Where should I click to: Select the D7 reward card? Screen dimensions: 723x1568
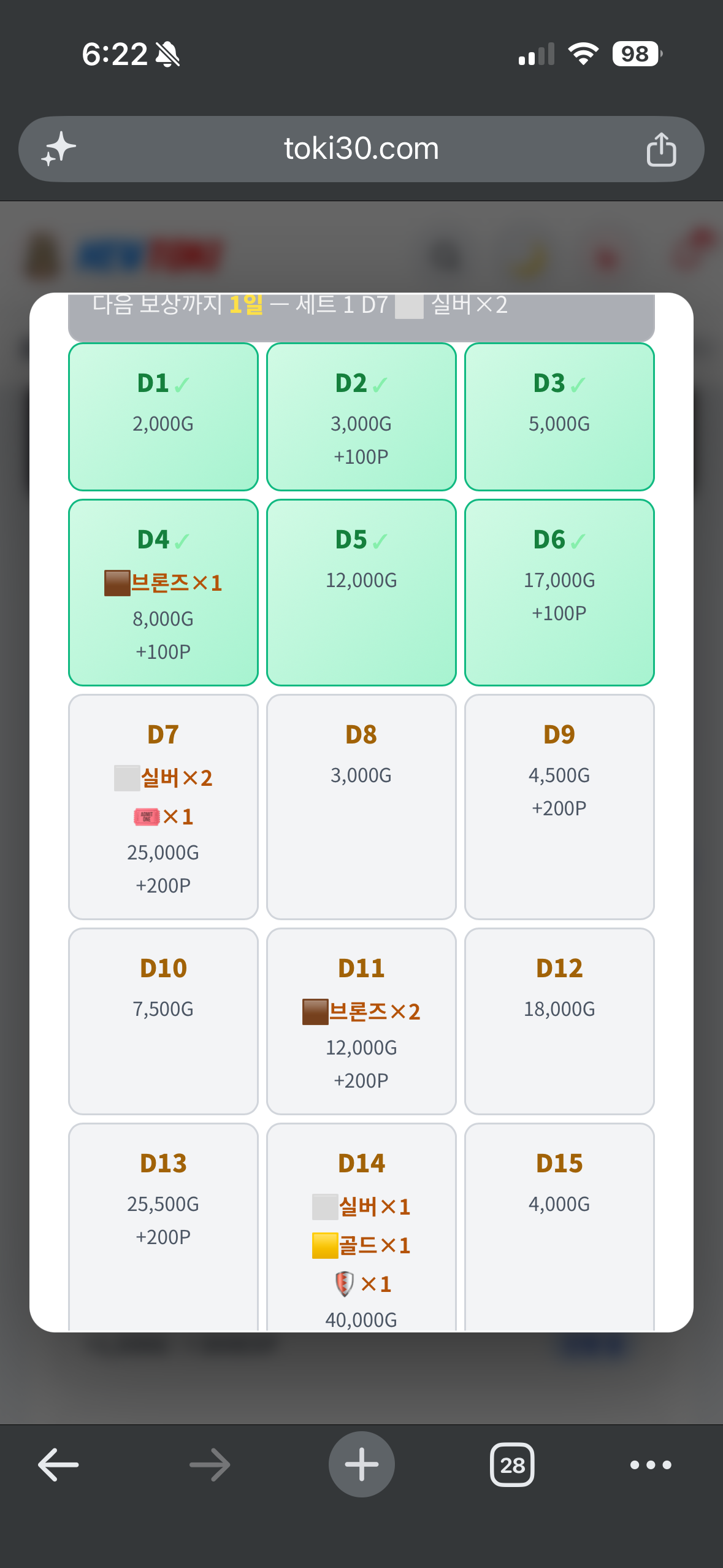tap(163, 807)
